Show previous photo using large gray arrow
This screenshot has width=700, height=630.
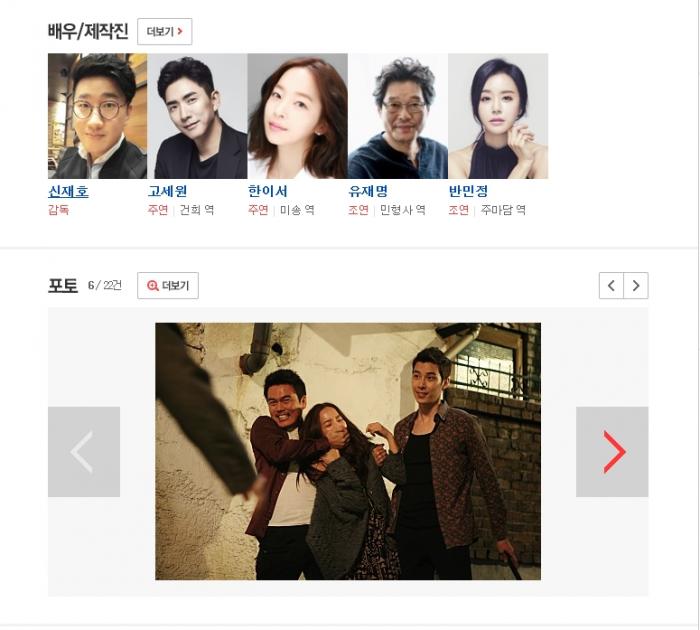click(84, 452)
